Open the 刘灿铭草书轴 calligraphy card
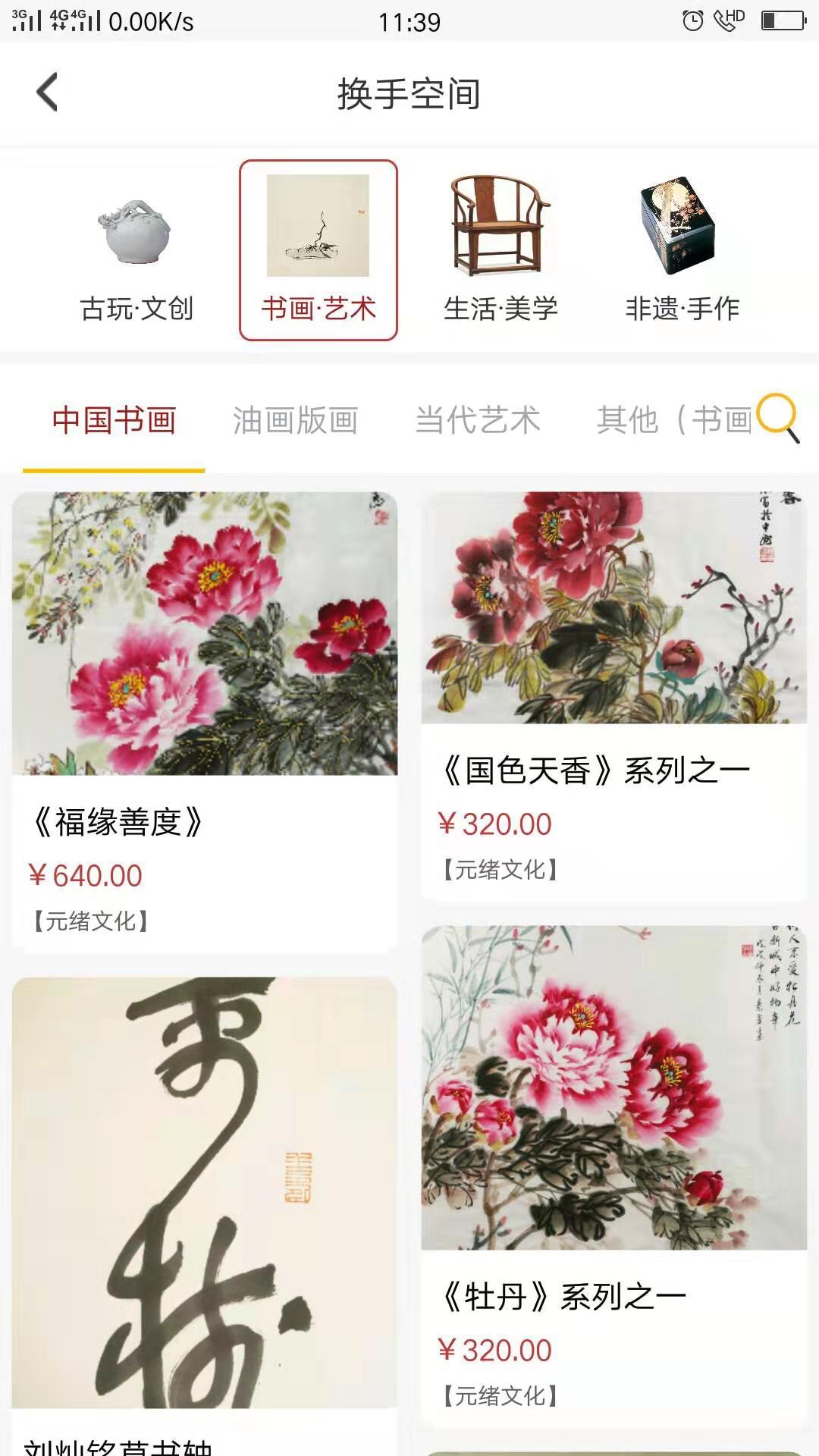The image size is (819, 1456). [205, 1213]
